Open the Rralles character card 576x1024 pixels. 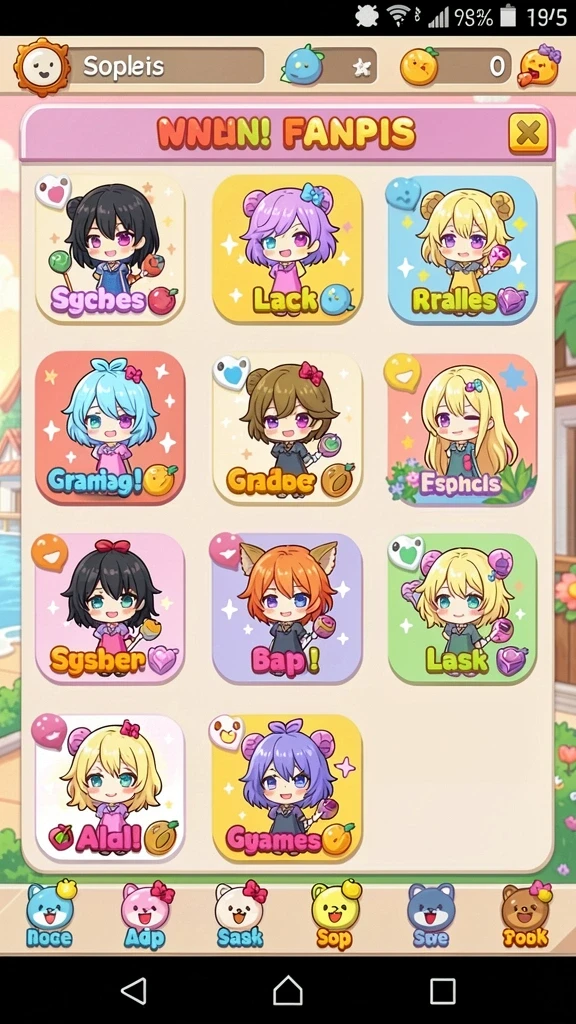pyautogui.click(x=462, y=249)
